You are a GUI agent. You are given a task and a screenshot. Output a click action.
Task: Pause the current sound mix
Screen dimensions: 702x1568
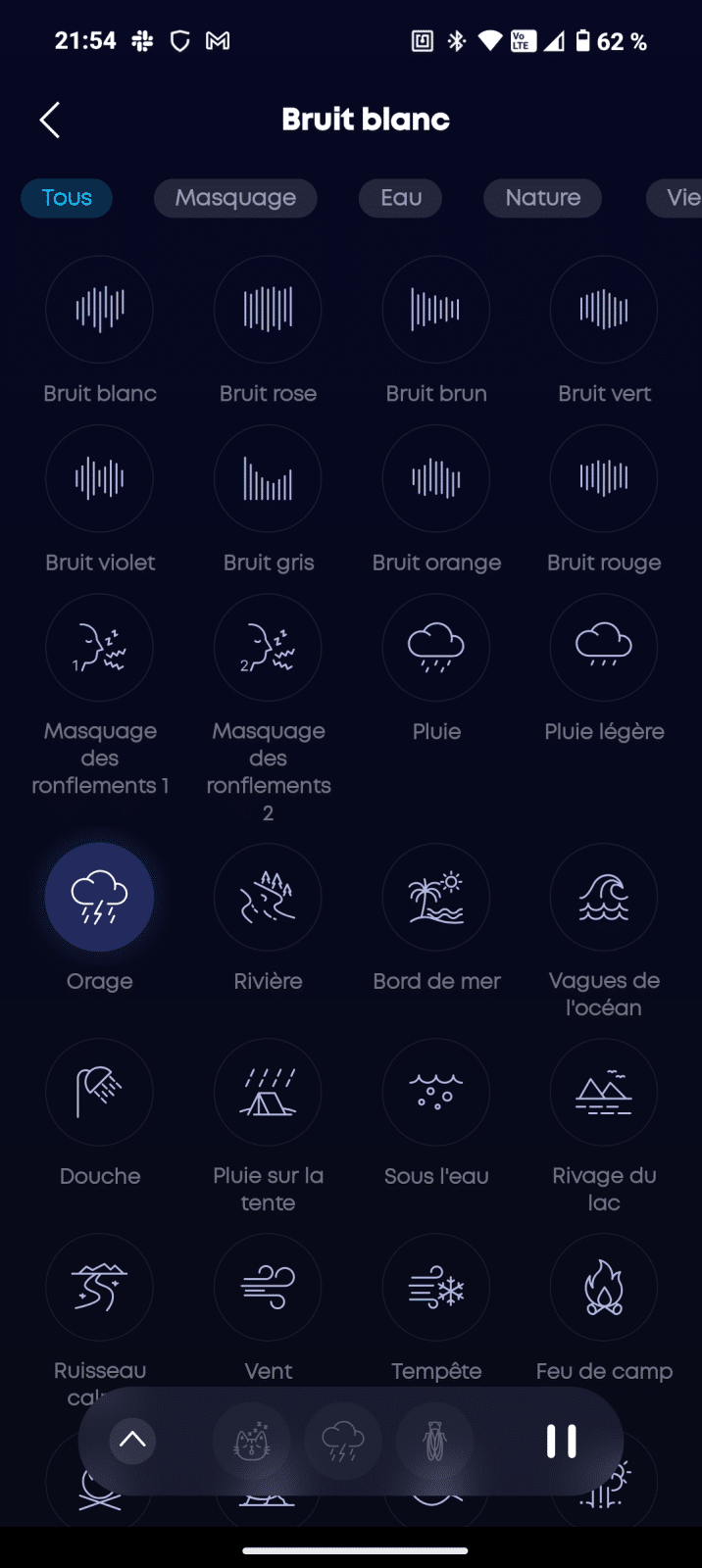pos(561,1441)
